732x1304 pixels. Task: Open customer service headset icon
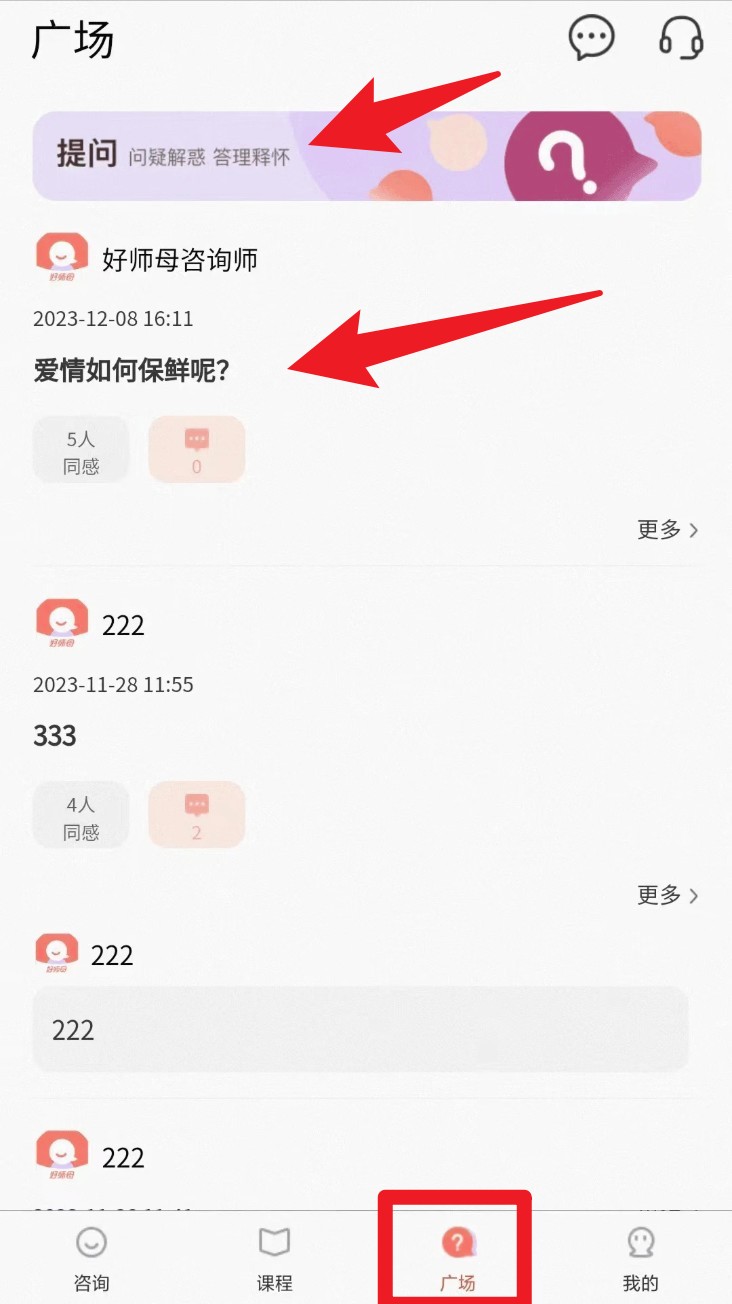pyautogui.click(x=680, y=38)
